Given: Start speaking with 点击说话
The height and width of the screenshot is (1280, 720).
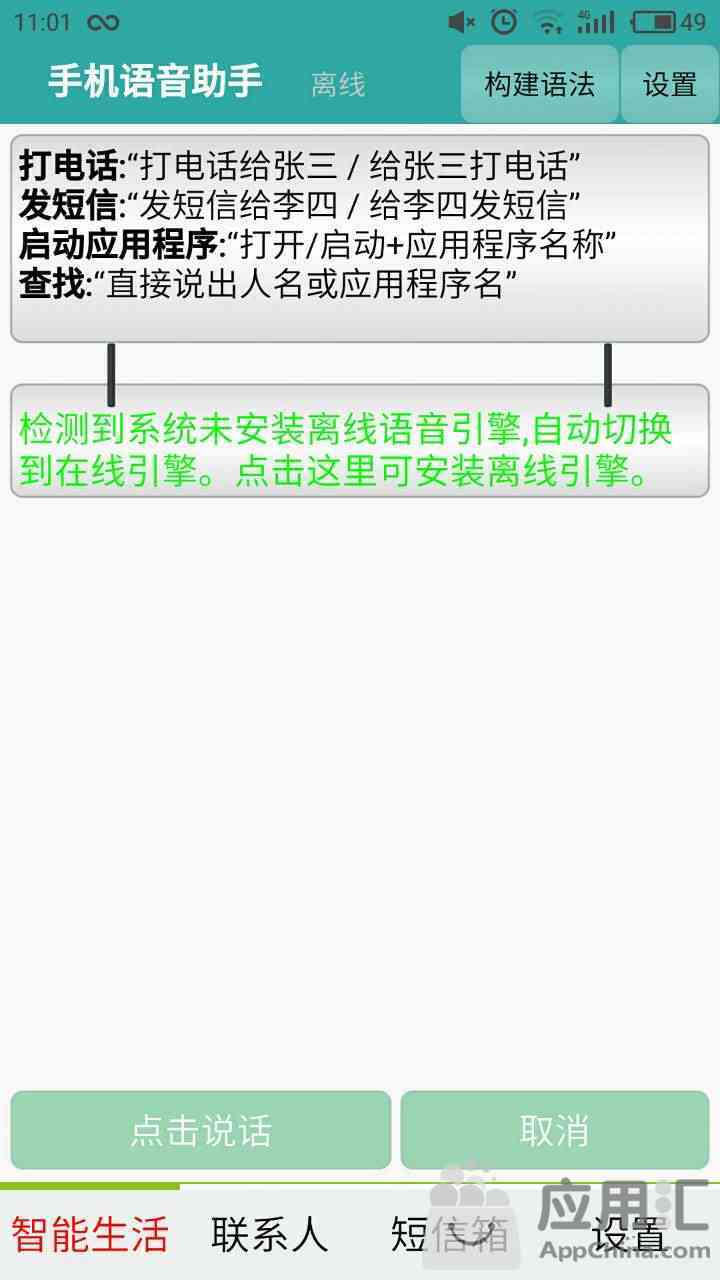Looking at the screenshot, I should (x=201, y=1130).
